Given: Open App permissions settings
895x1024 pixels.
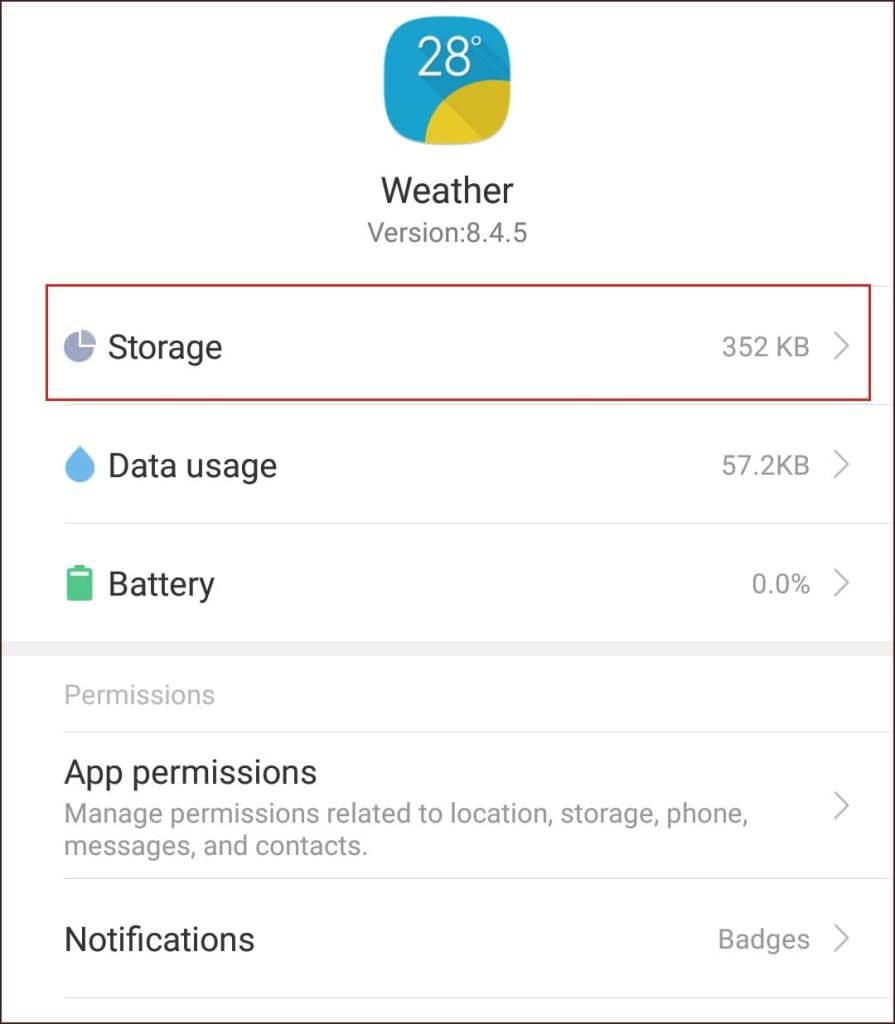Looking at the screenshot, I should point(190,771).
